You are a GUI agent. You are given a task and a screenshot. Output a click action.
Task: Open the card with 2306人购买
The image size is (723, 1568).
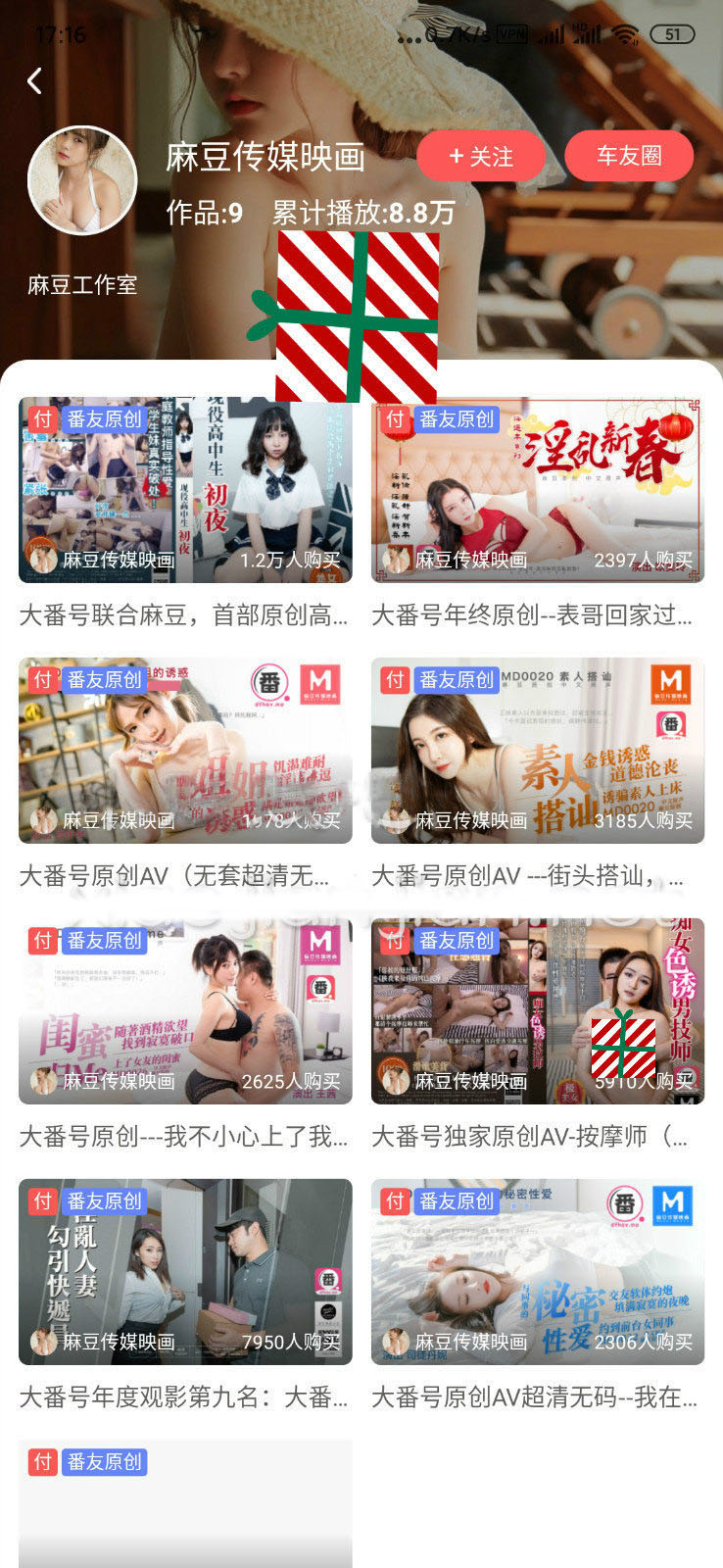tap(537, 1272)
